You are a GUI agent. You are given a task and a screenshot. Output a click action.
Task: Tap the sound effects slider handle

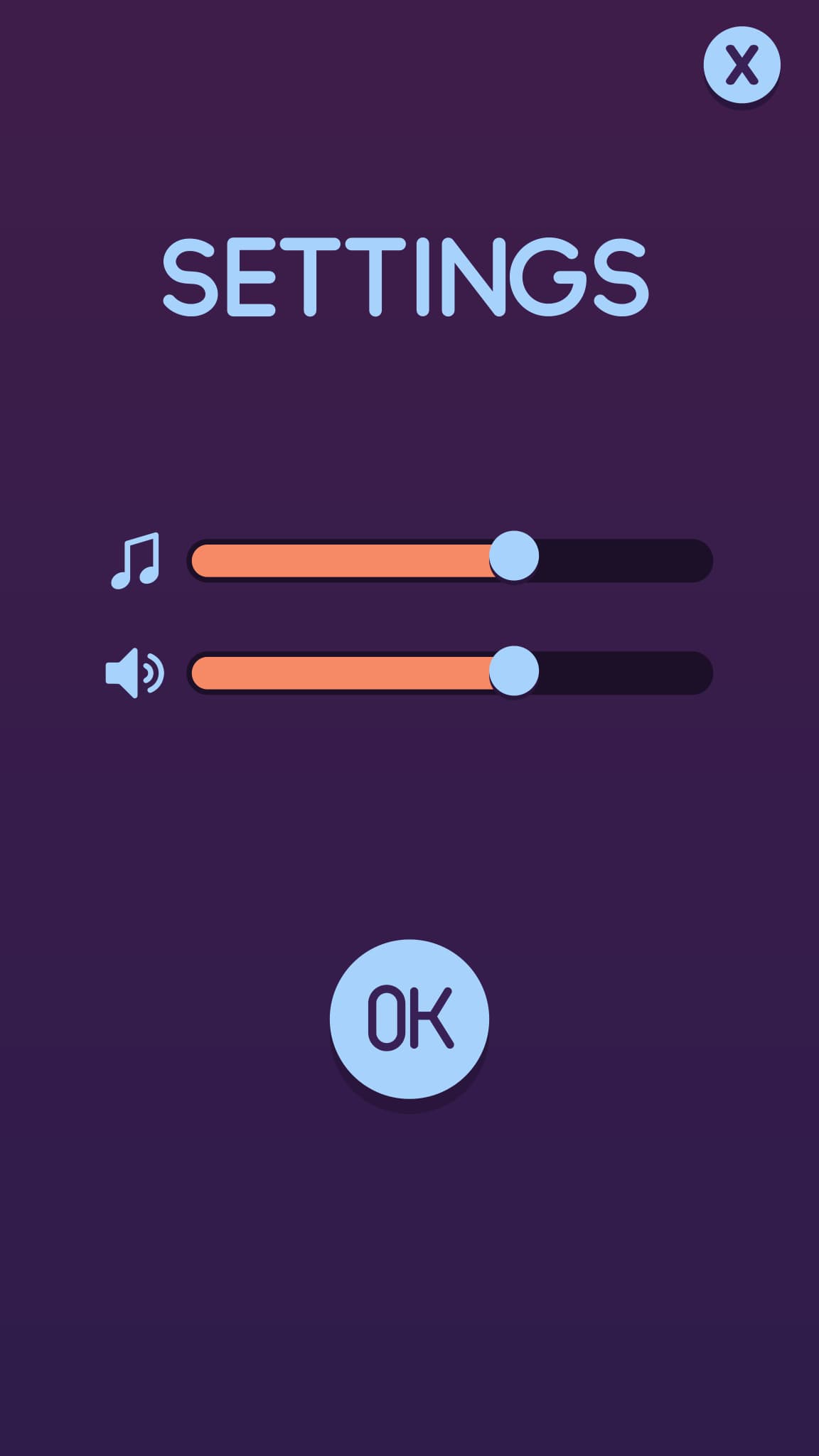click(514, 670)
